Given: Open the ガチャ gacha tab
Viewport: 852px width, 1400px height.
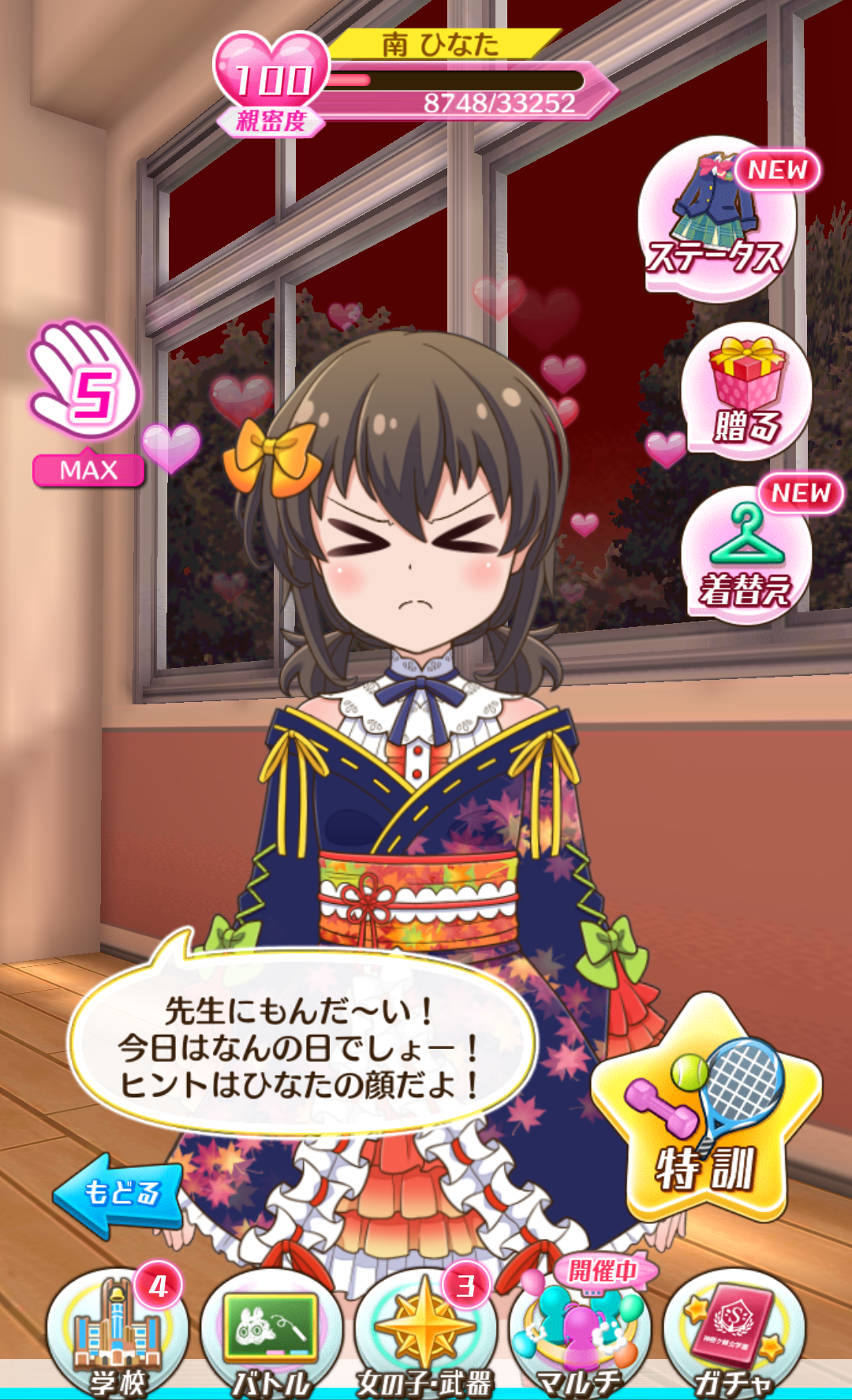Looking at the screenshot, I should (734, 1333).
